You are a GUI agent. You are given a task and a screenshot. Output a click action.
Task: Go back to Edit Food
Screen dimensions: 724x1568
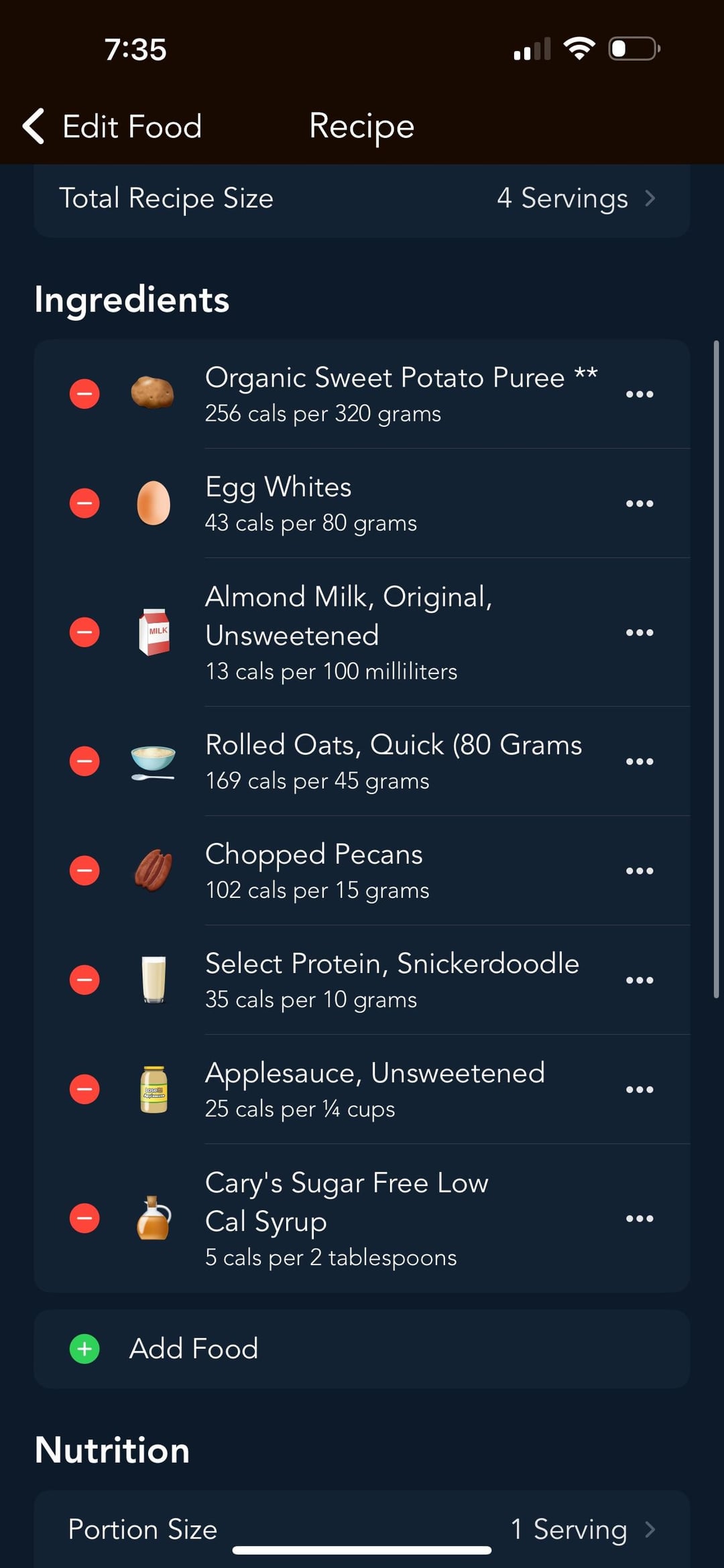(112, 126)
